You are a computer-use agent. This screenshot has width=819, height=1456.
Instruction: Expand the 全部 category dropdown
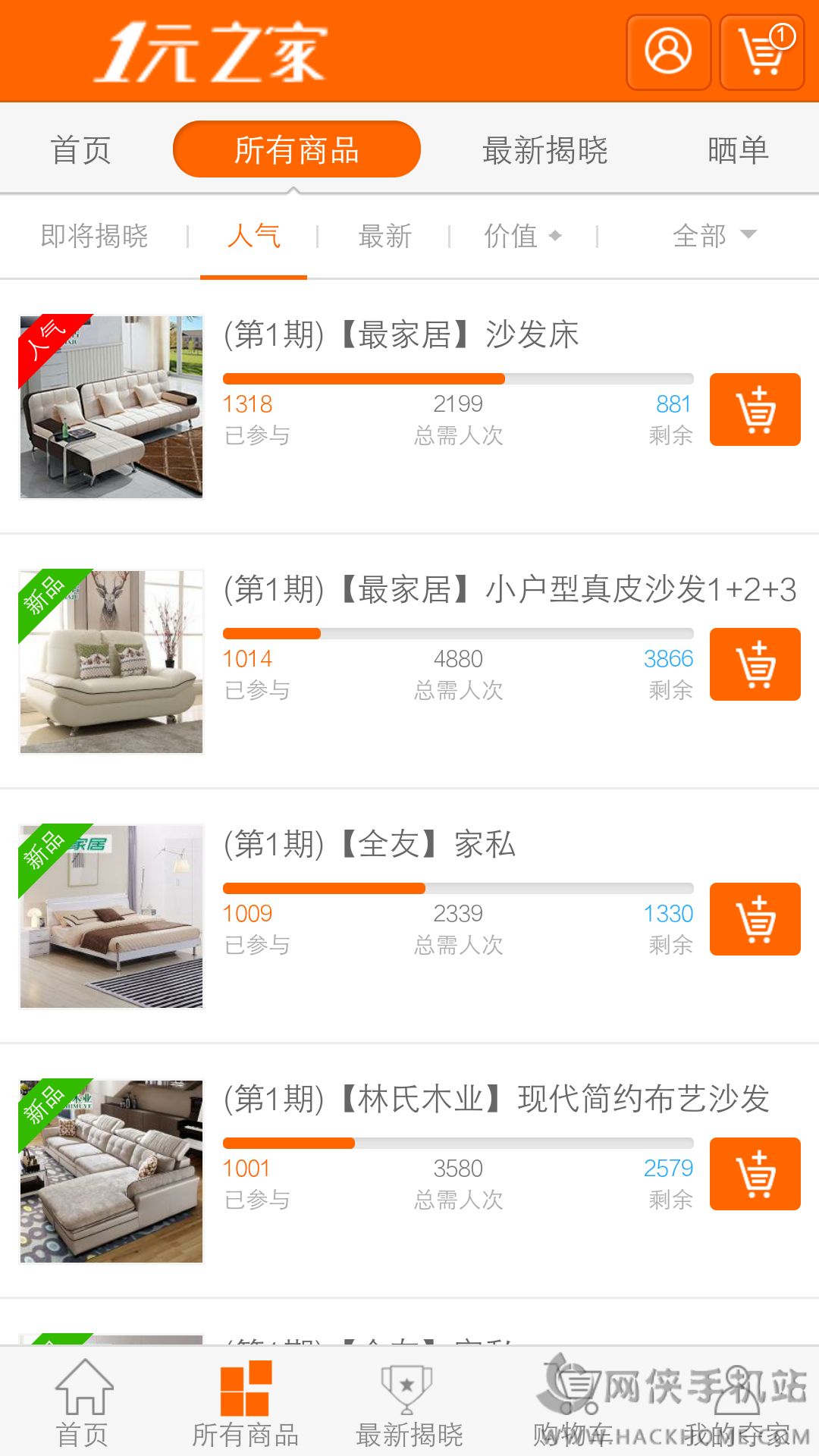[x=714, y=236]
